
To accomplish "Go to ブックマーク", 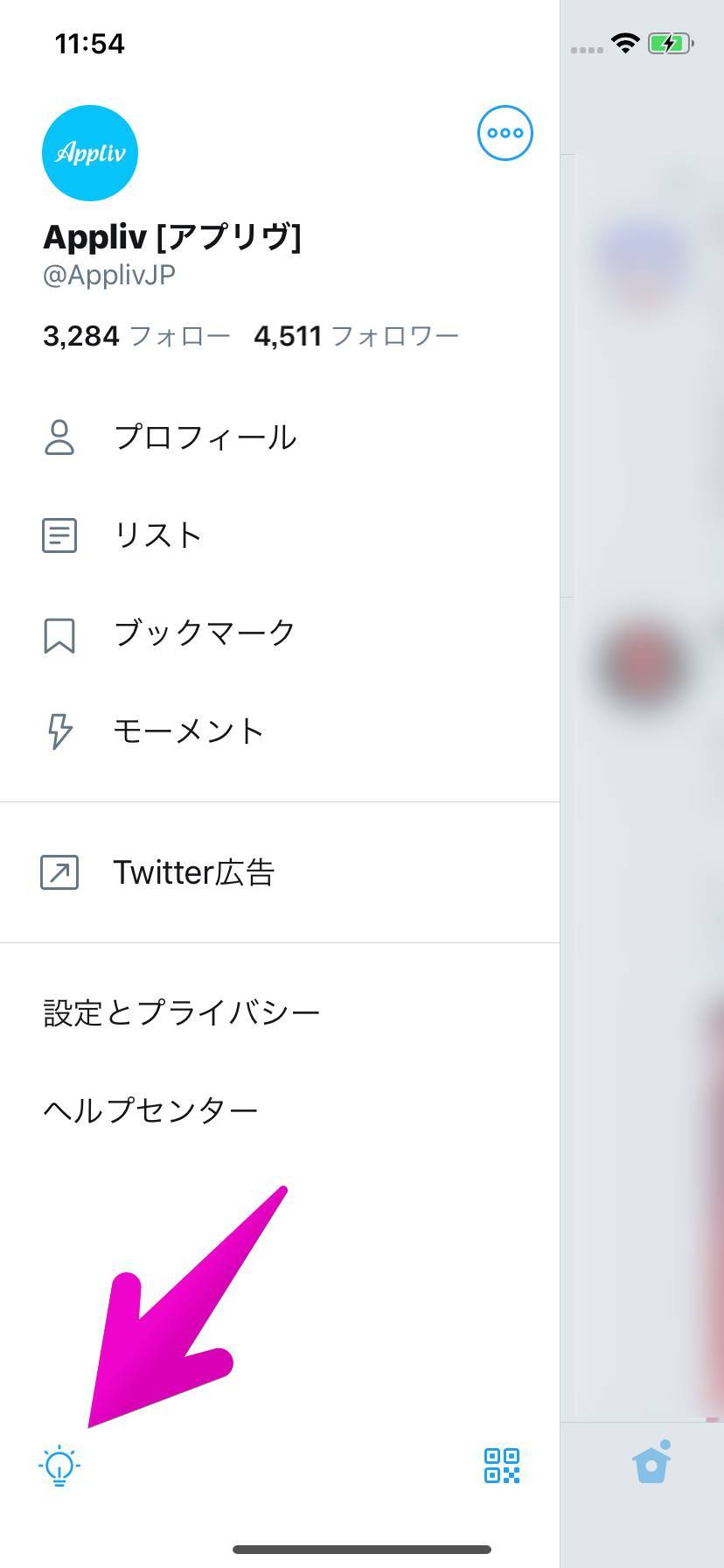I will (205, 633).
